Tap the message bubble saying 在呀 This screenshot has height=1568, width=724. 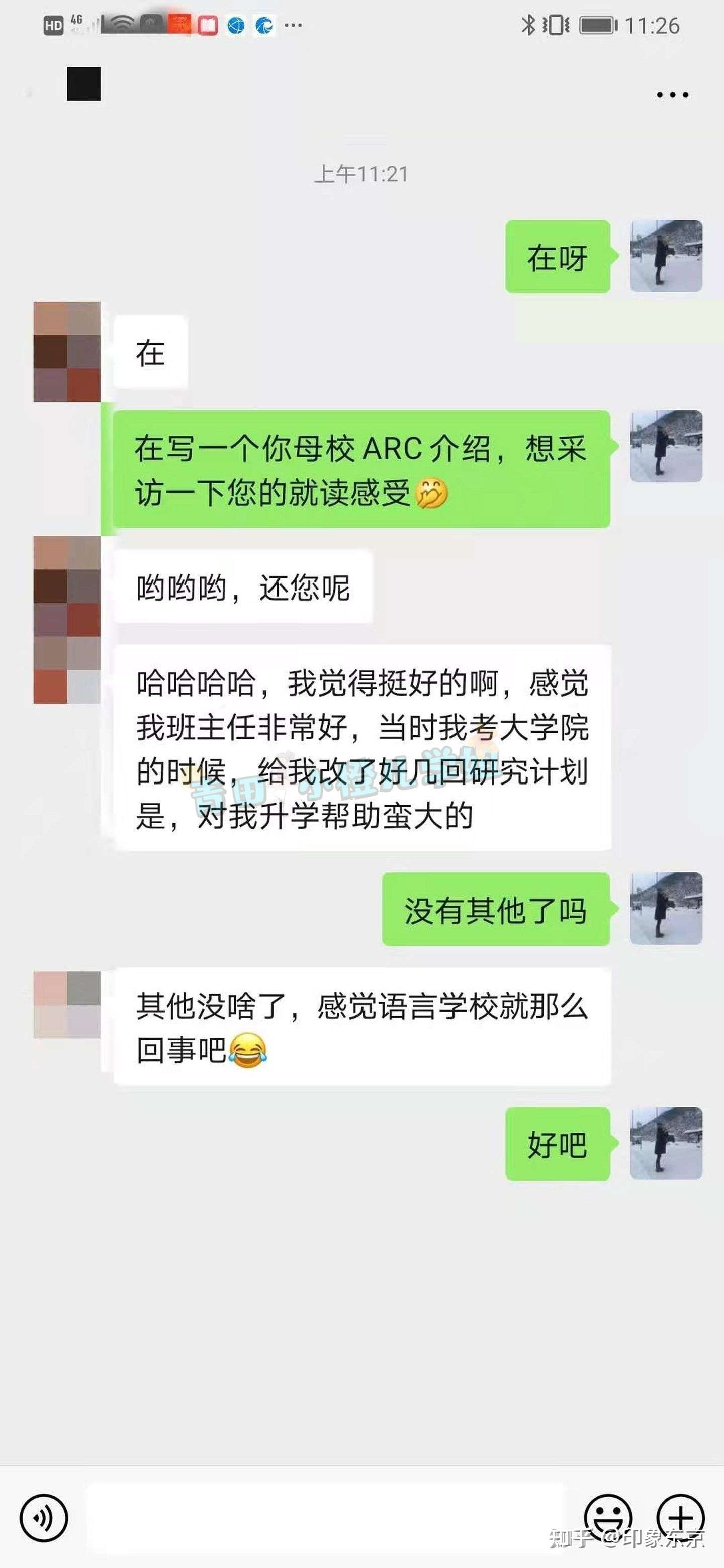(x=557, y=257)
